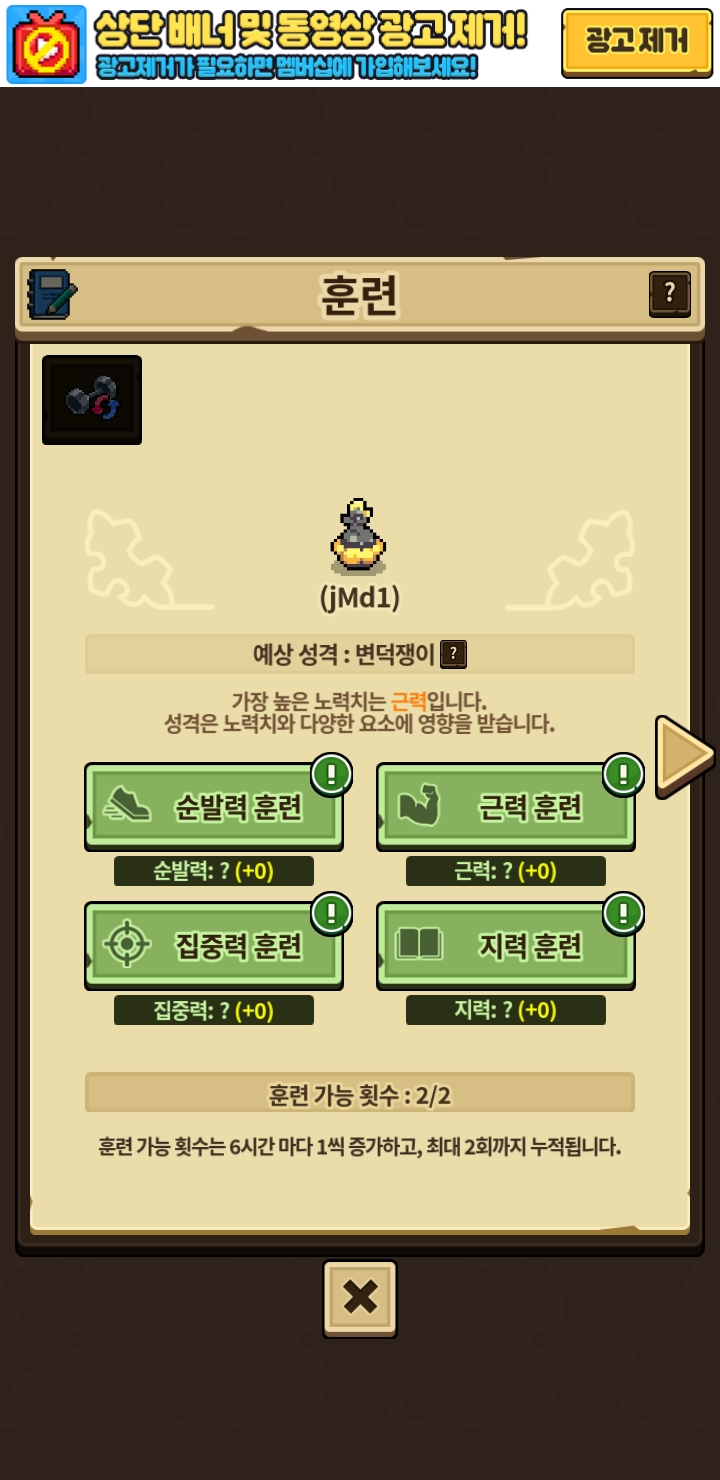The height and width of the screenshot is (1480, 720).
Task: Start 근력 훈련
Action: click(x=506, y=807)
